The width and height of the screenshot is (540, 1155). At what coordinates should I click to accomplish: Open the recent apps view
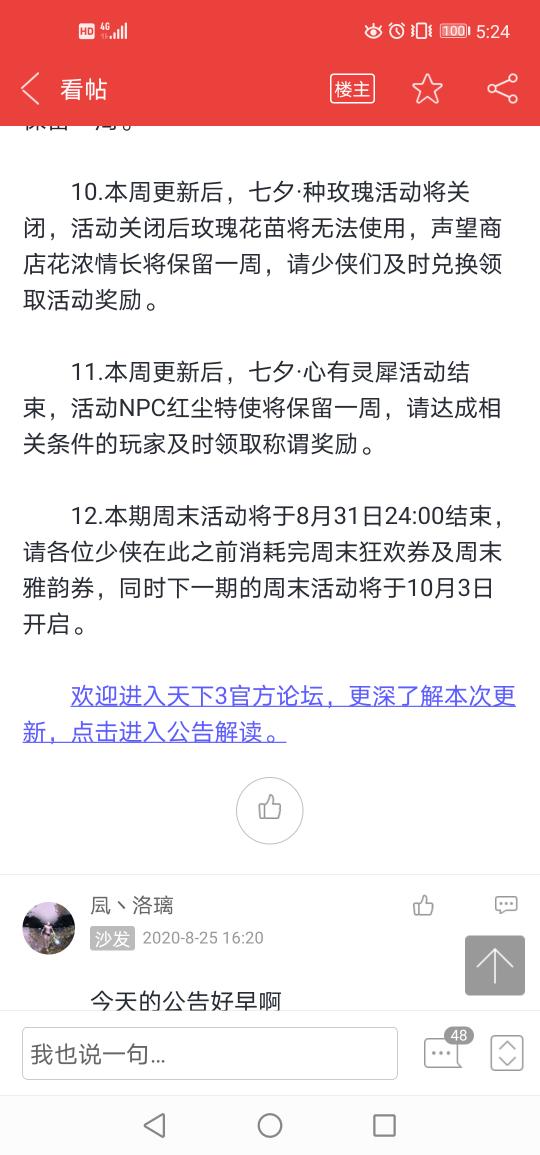pos(385,1125)
